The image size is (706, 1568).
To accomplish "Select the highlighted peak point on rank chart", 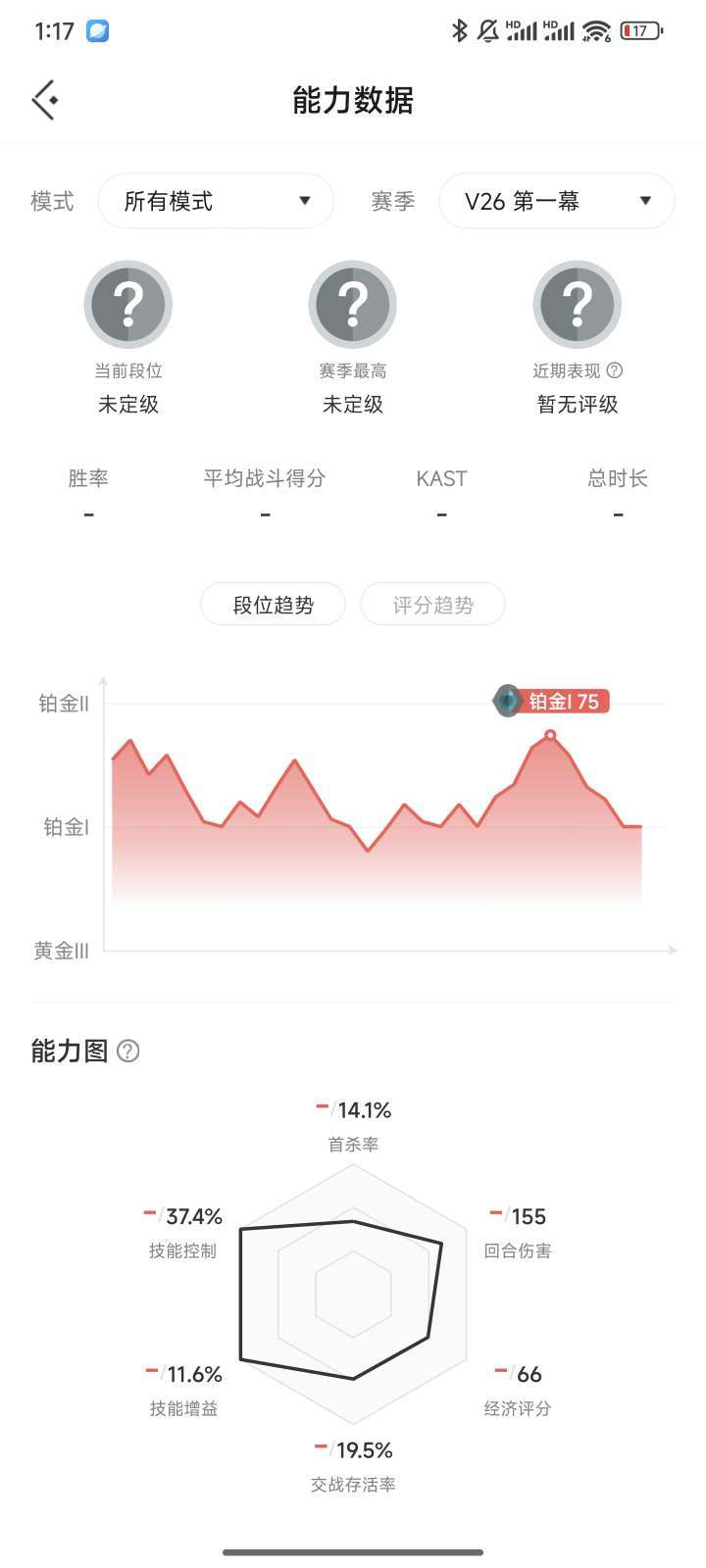I will 550,732.
